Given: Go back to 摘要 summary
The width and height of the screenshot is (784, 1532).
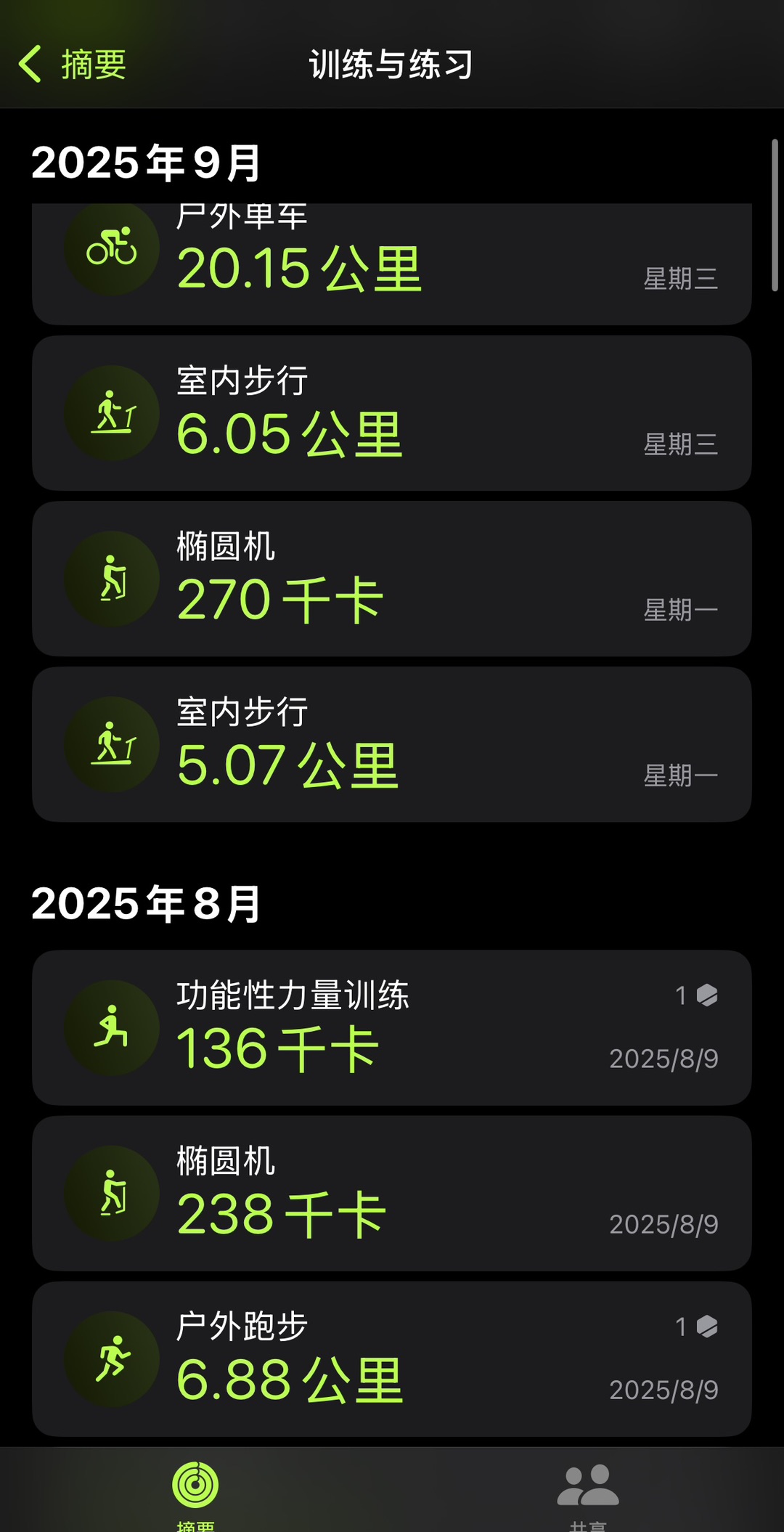Looking at the screenshot, I should (73, 65).
